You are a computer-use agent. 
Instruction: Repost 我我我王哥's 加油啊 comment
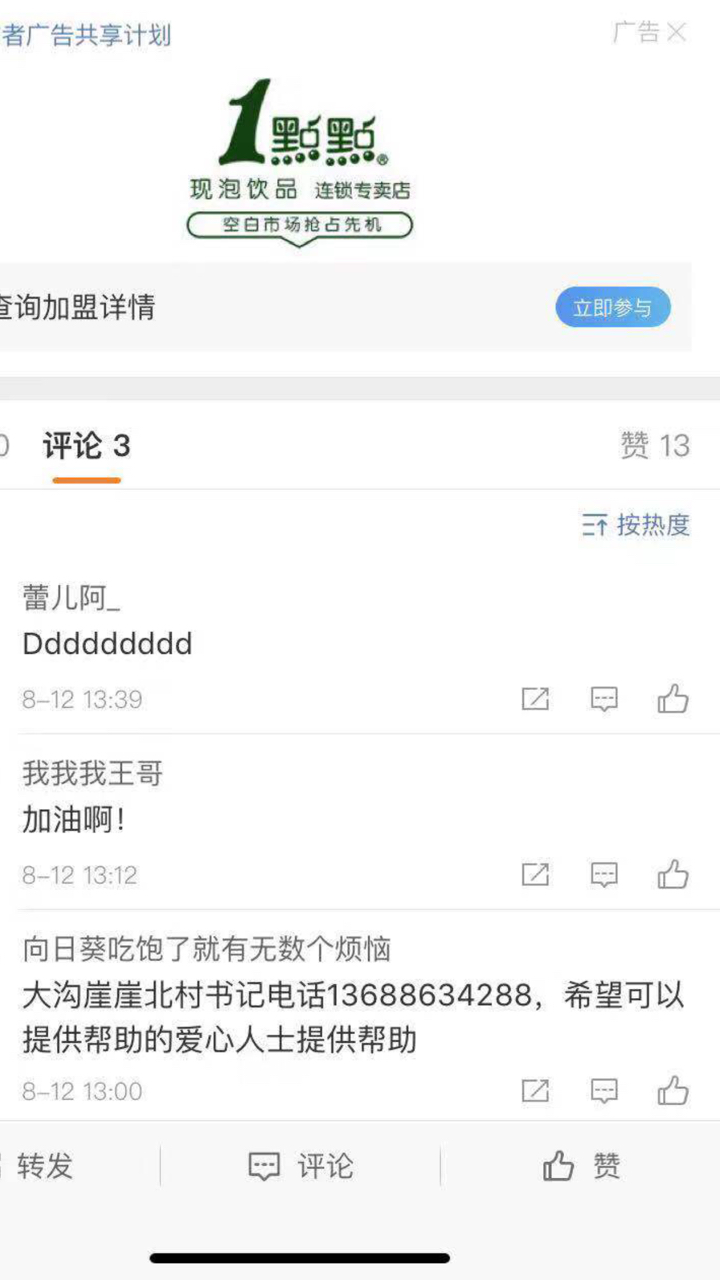click(536, 875)
